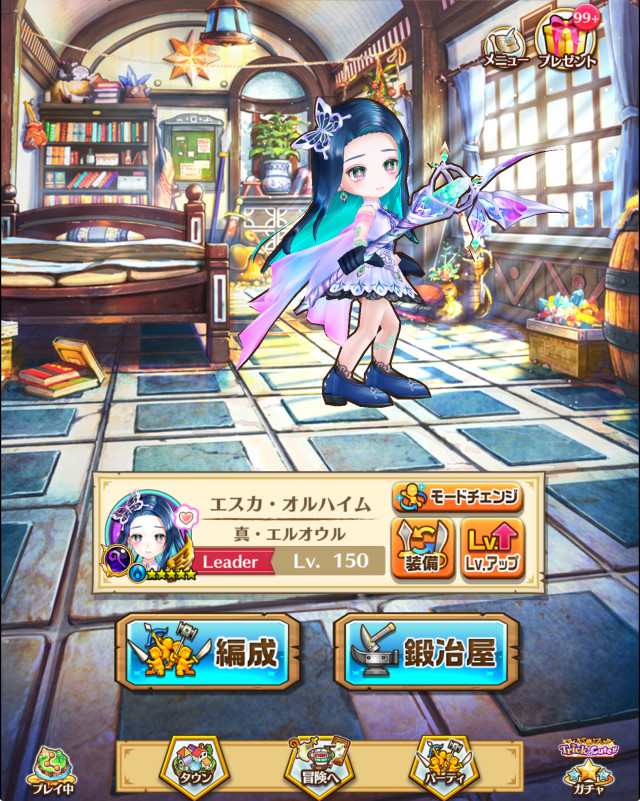This screenshot has height=801, width=640.
Task: Switch to the 冒険へ adventure tab
Action: click(x=314, y=764)
